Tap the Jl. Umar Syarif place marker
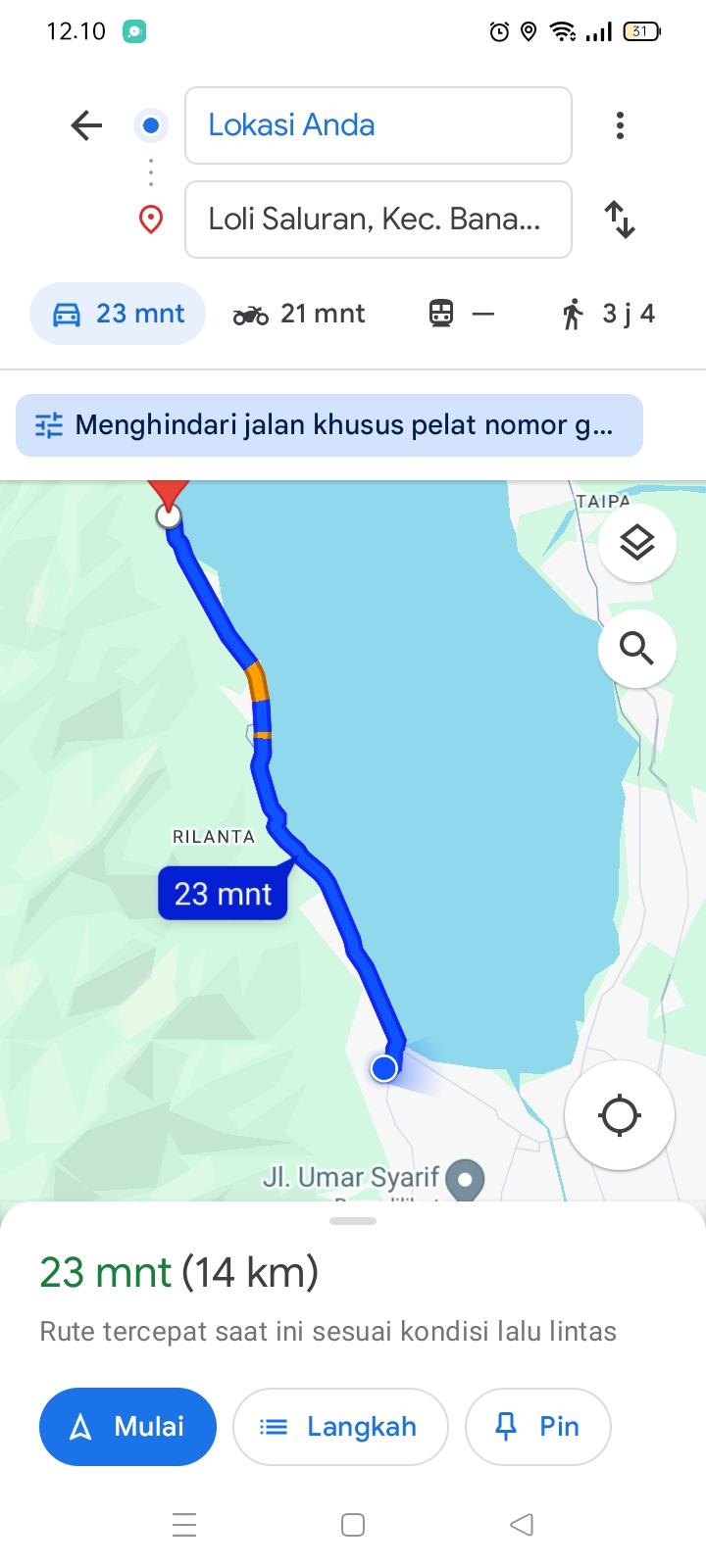Screen dimensions: 706x1568 coord(466,1179)
